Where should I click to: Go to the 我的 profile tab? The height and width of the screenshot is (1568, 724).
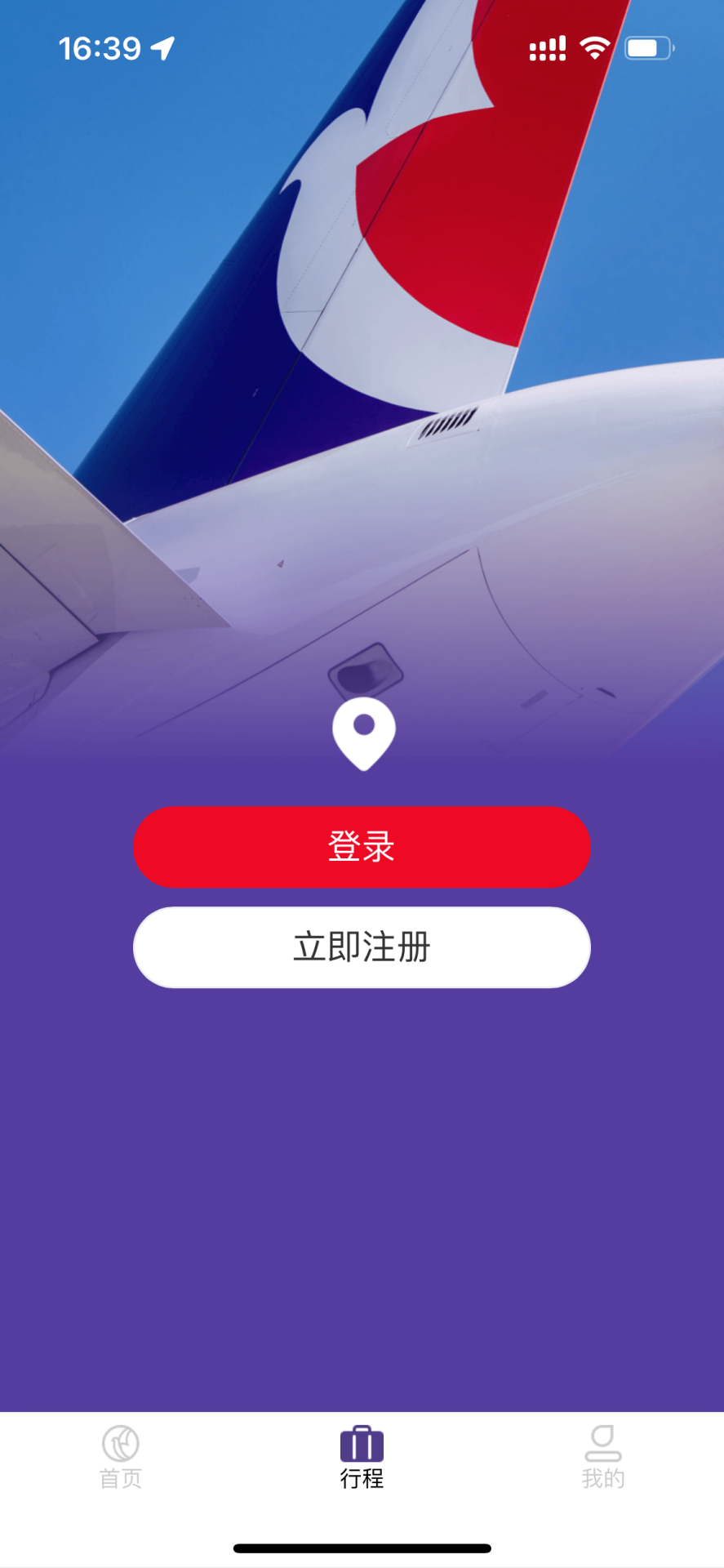point(602,1457)
